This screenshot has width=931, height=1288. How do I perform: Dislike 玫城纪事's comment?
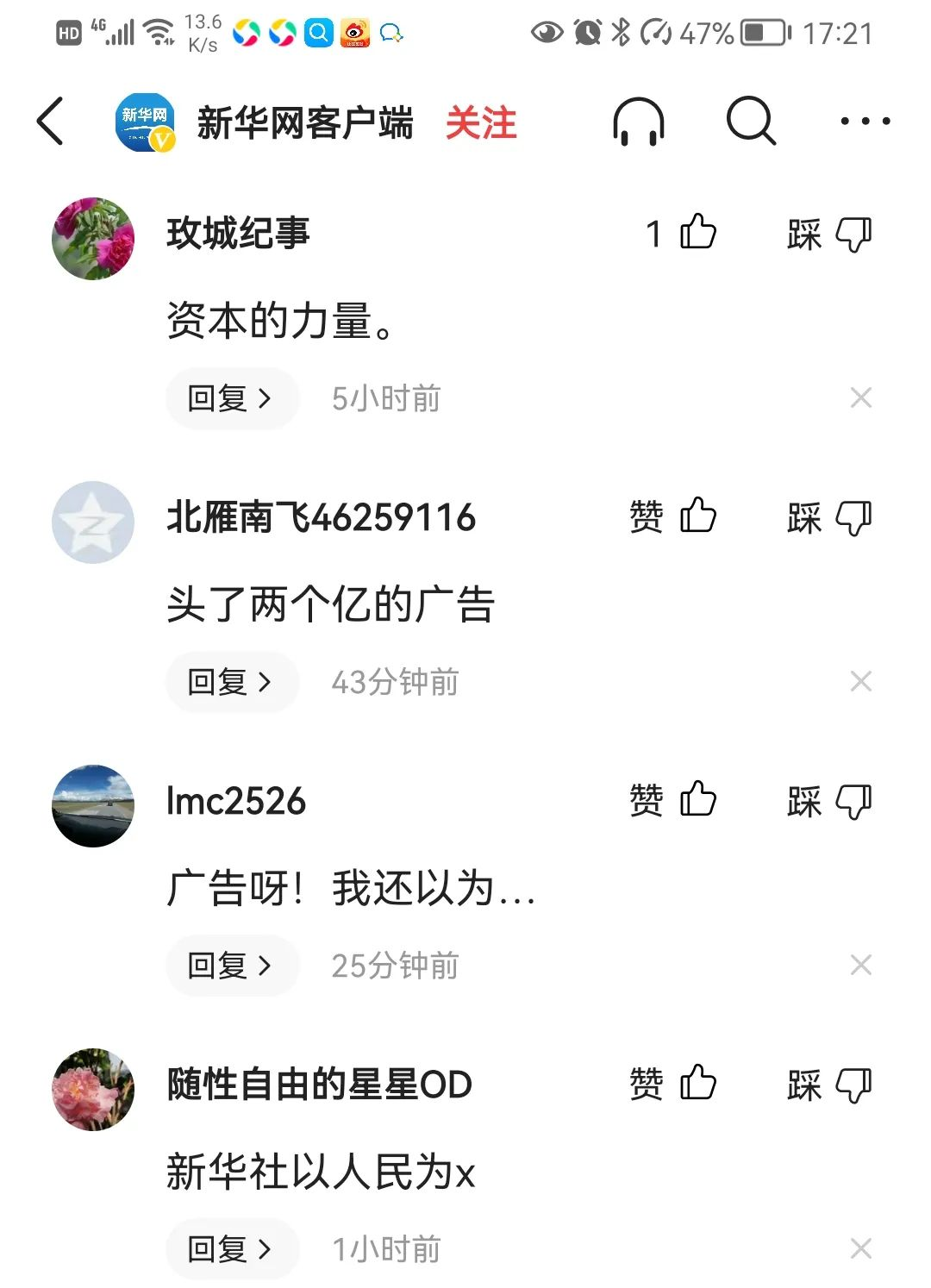pyautogui.click(x=852, y=234)
